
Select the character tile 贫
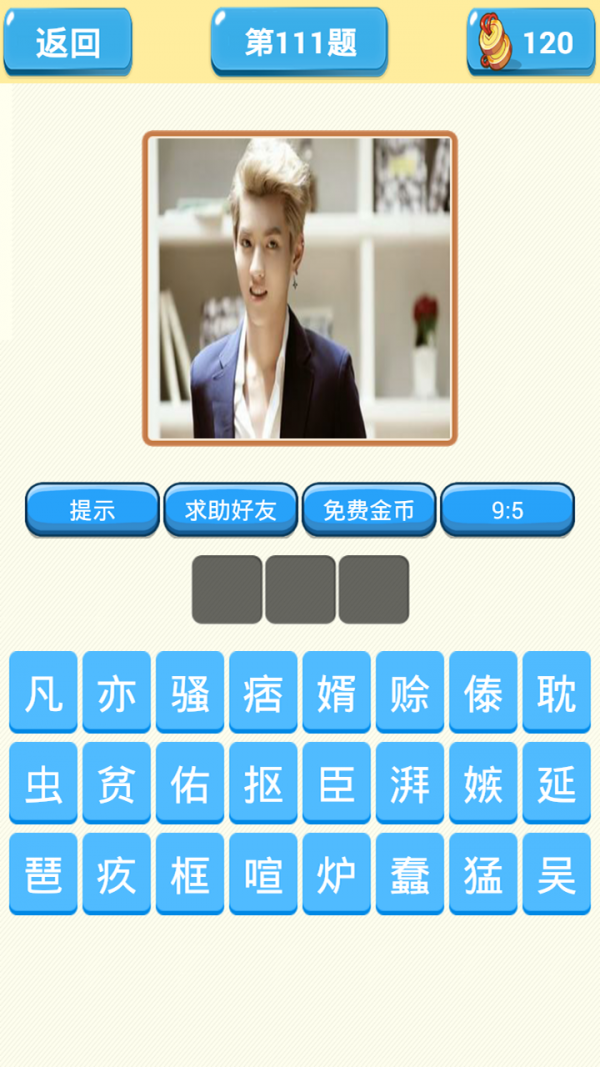point(116,783)
